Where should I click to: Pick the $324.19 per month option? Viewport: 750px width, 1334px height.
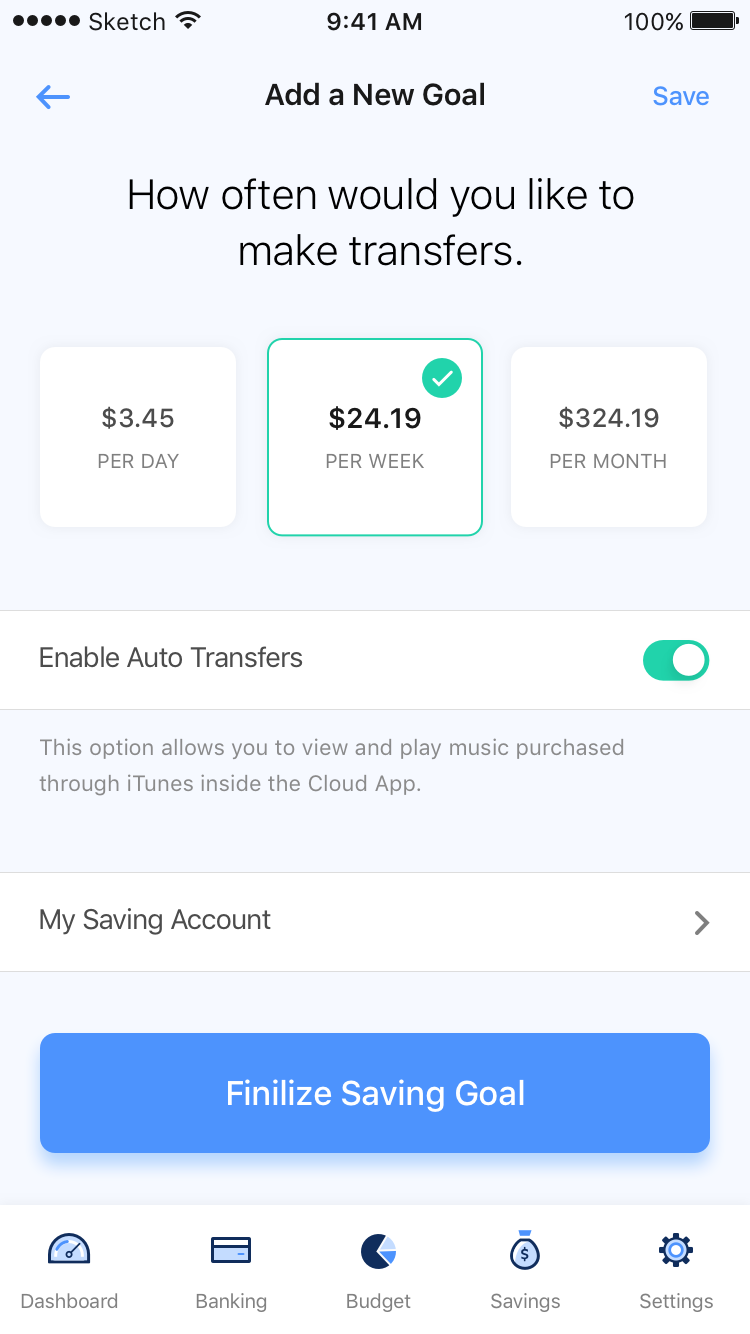click(x=609, y=437)
